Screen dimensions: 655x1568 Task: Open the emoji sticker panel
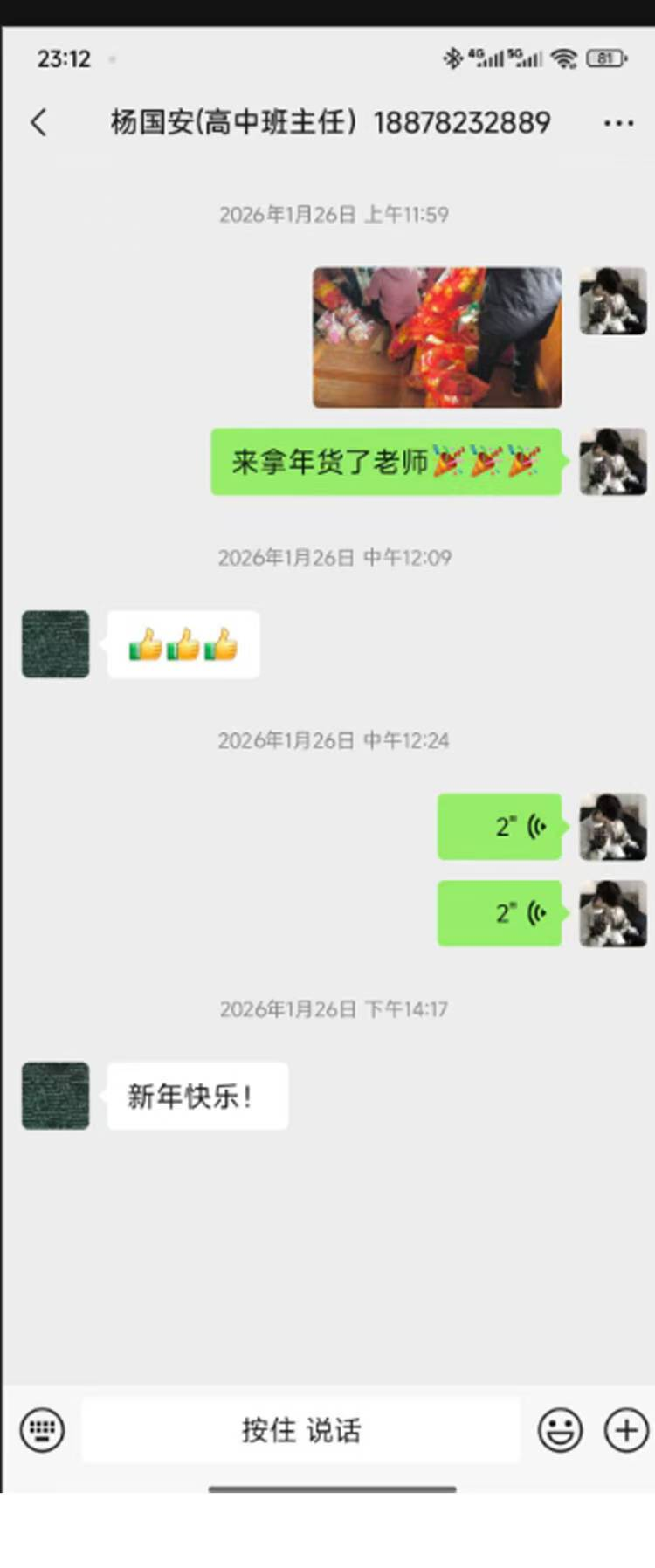point(560,1430)
